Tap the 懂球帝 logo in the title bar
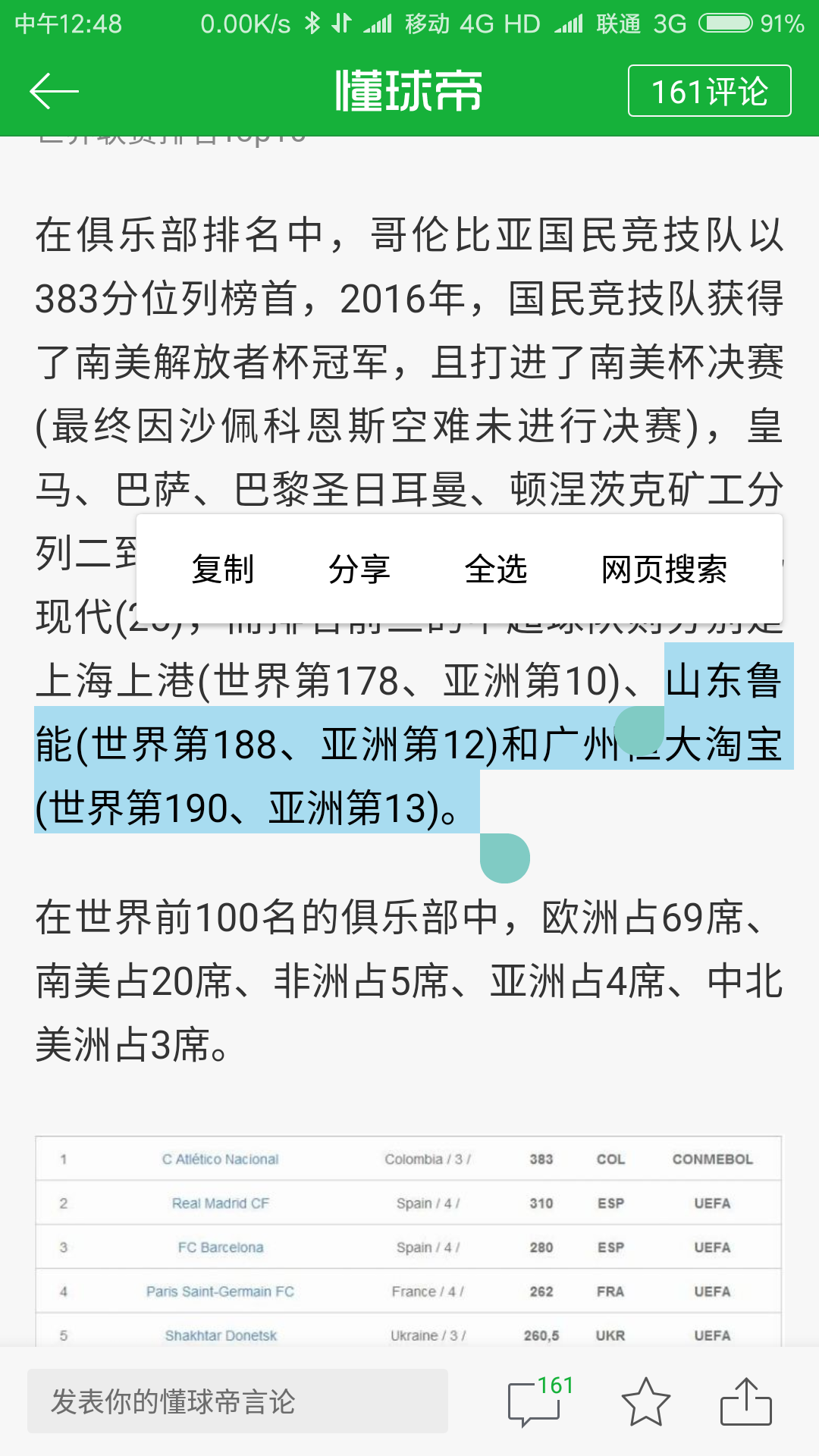 409,89
